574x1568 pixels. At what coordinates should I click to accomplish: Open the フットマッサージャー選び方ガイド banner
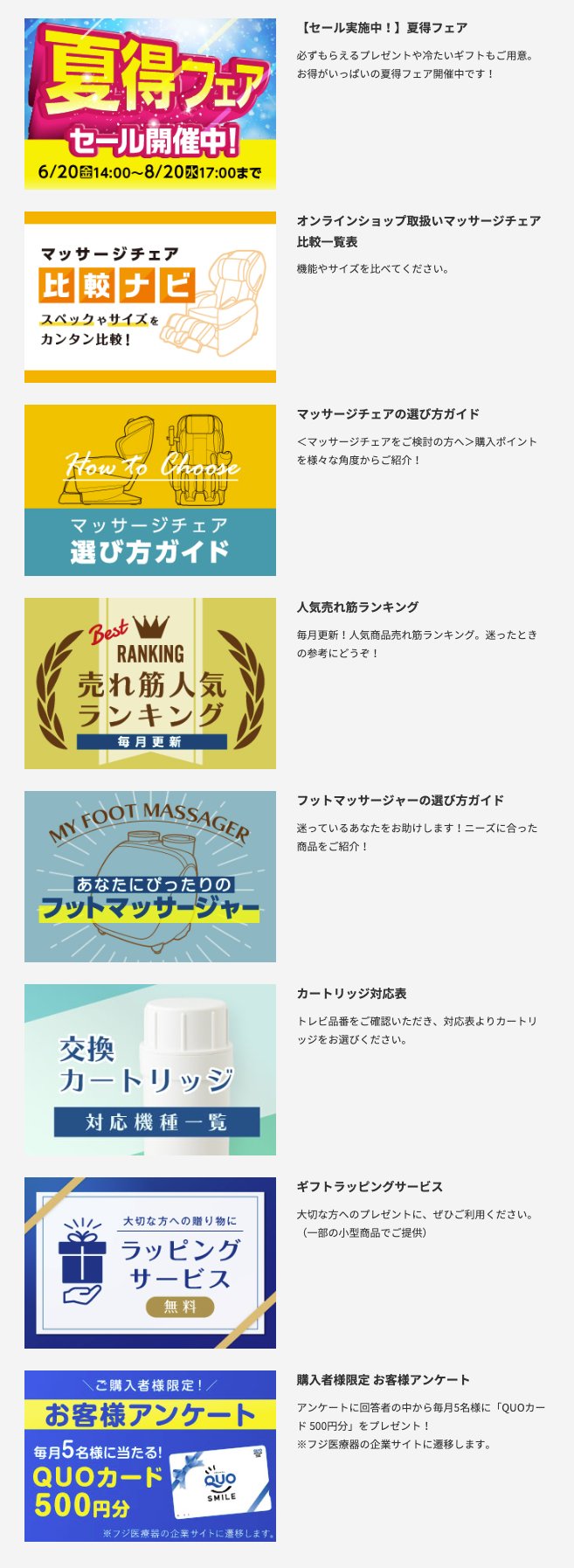(x=150, y=877)
